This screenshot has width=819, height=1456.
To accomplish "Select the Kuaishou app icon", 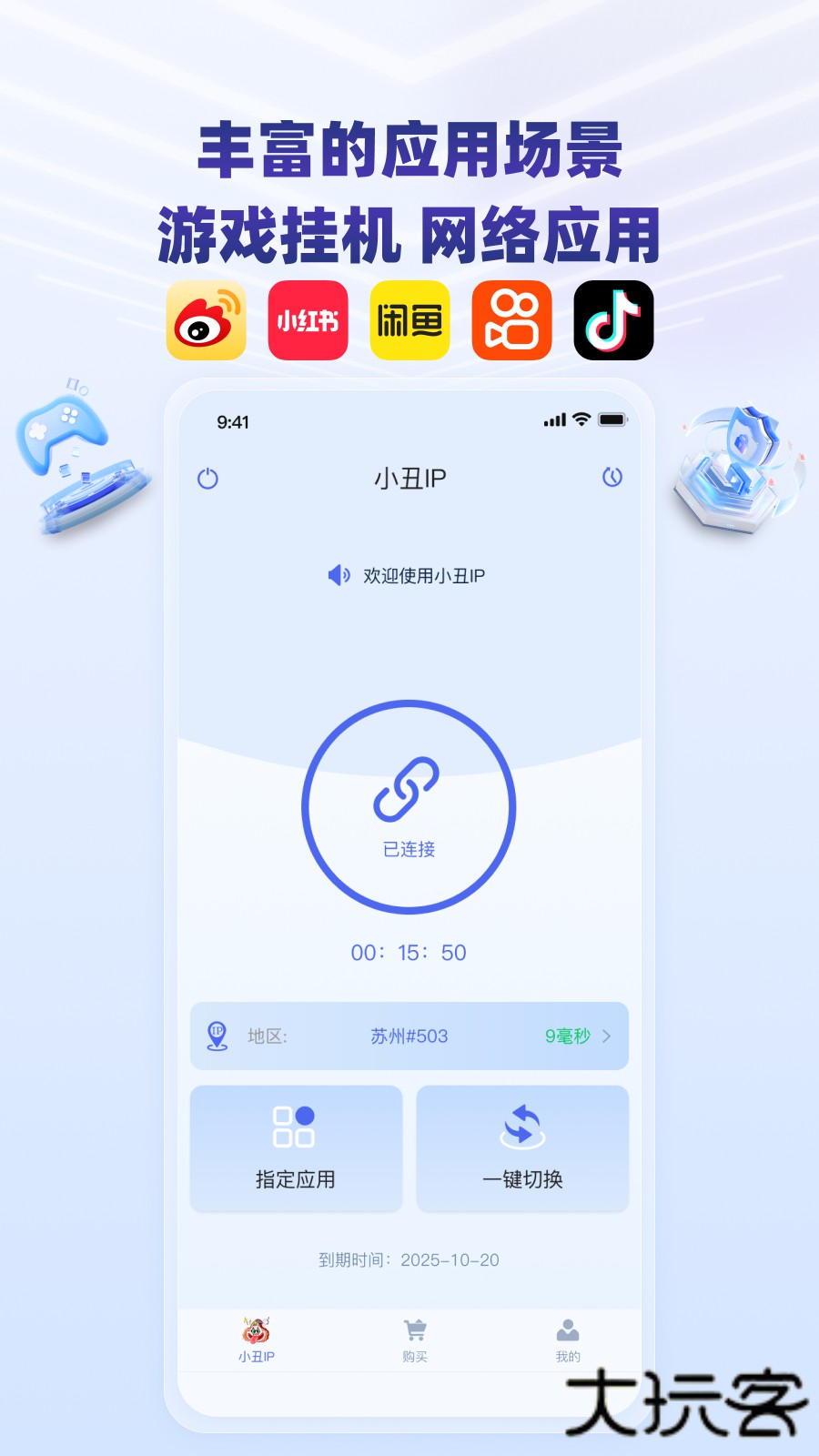I will coord(511,322).
